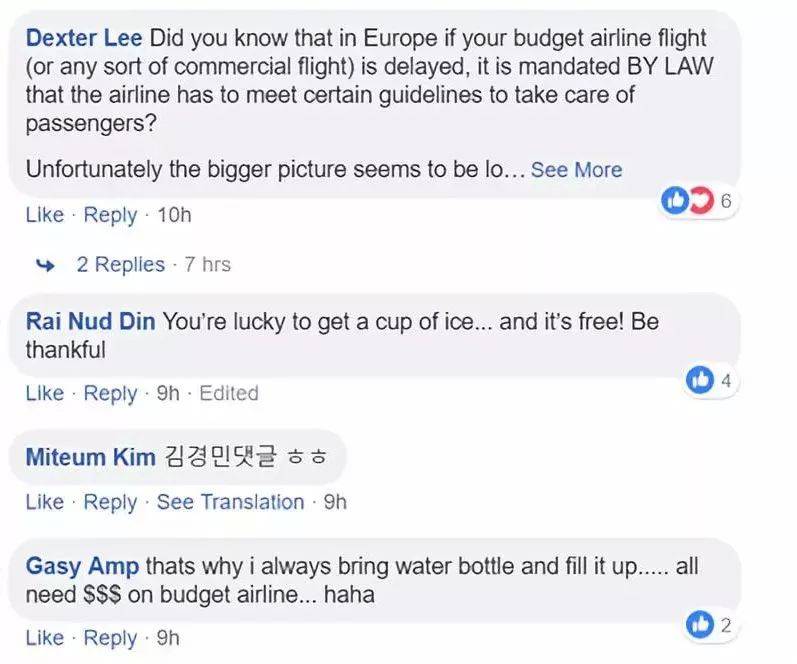Reply to Gasy Amp's comment

point(110,638)
